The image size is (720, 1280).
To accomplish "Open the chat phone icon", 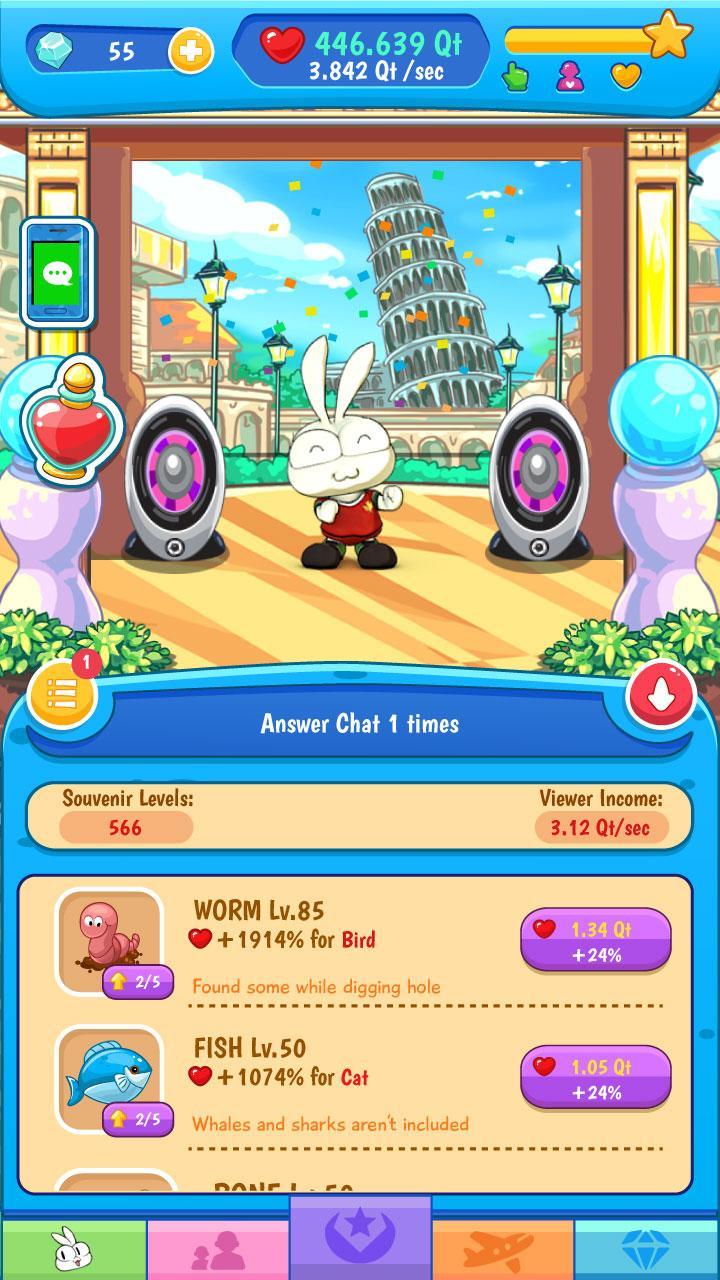I will 57,272.
